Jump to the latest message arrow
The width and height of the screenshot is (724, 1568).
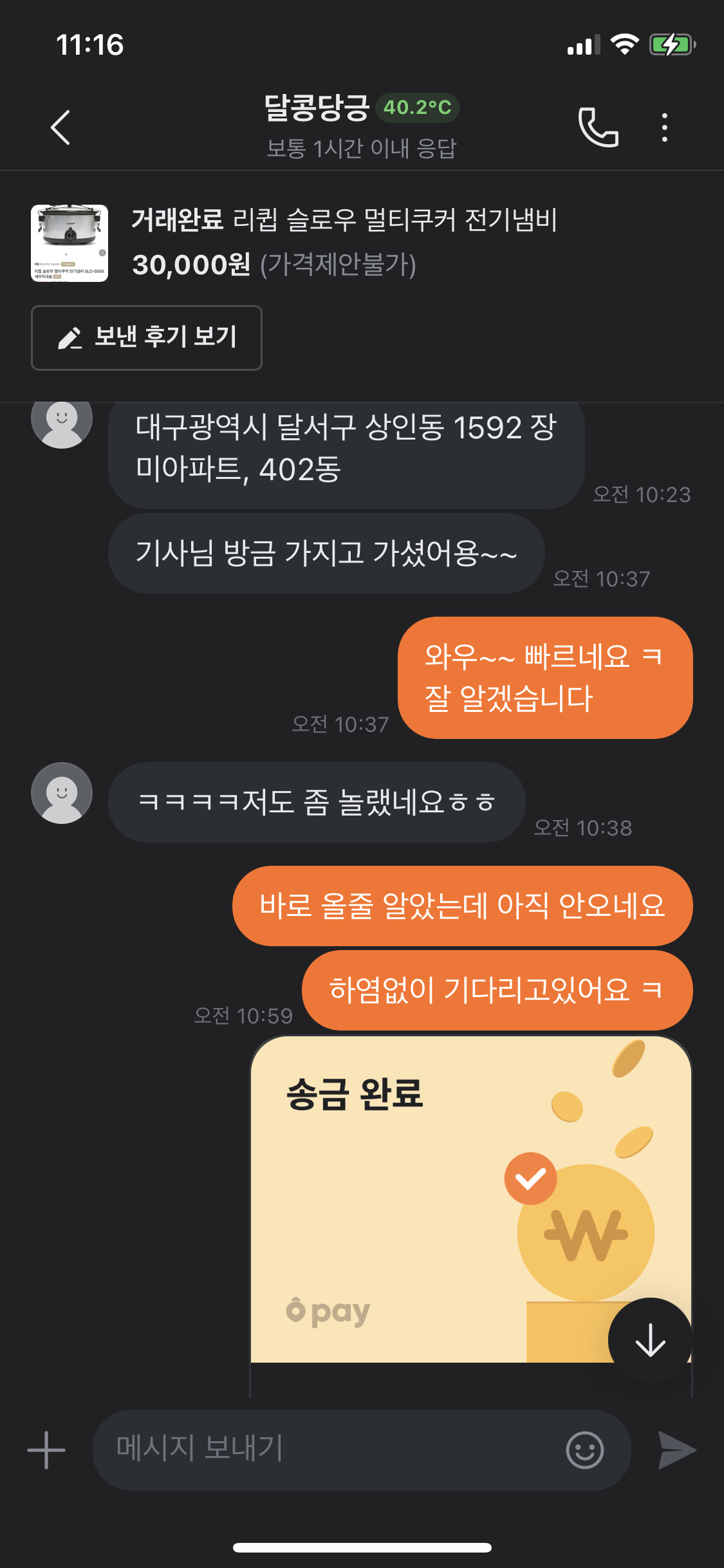[650, 1340]
